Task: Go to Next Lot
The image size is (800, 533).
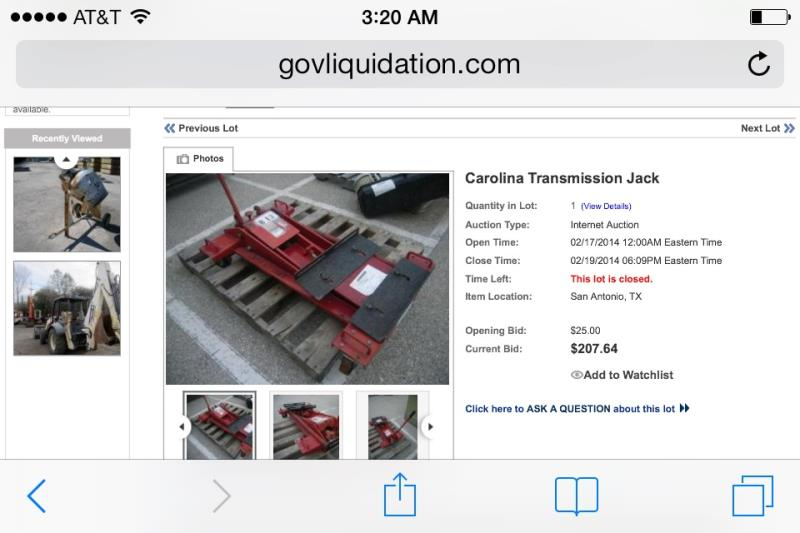Action: coord(766,128)
